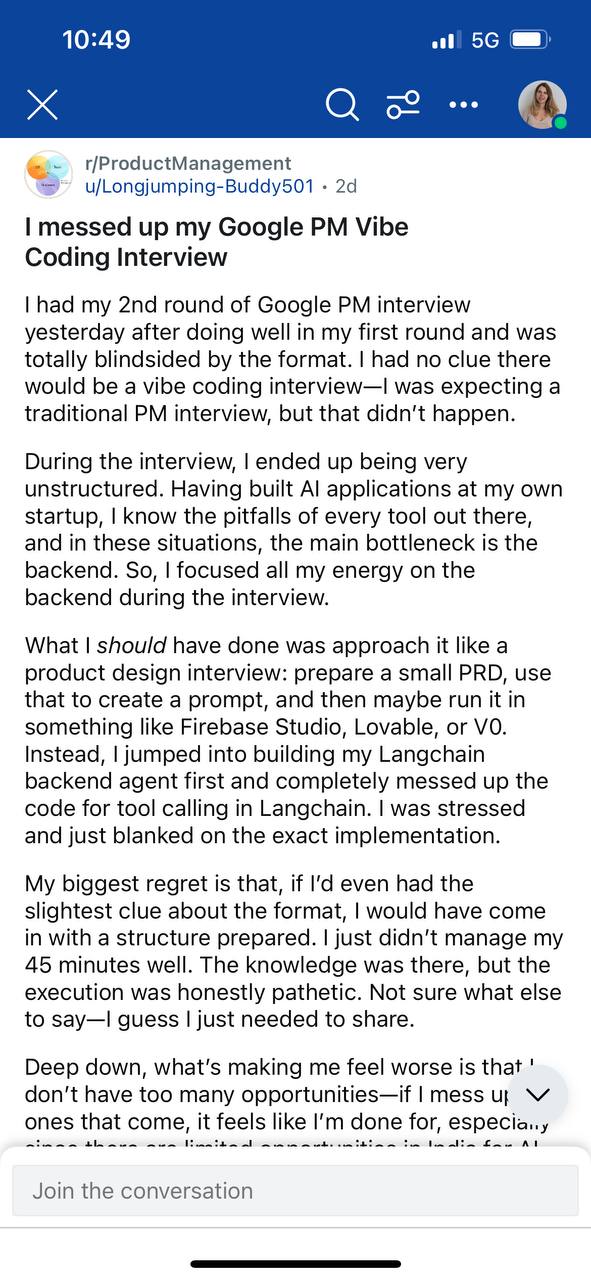Open the three-dot overflow menu
The image size is (591, 1280).
(x=463, y=104)
